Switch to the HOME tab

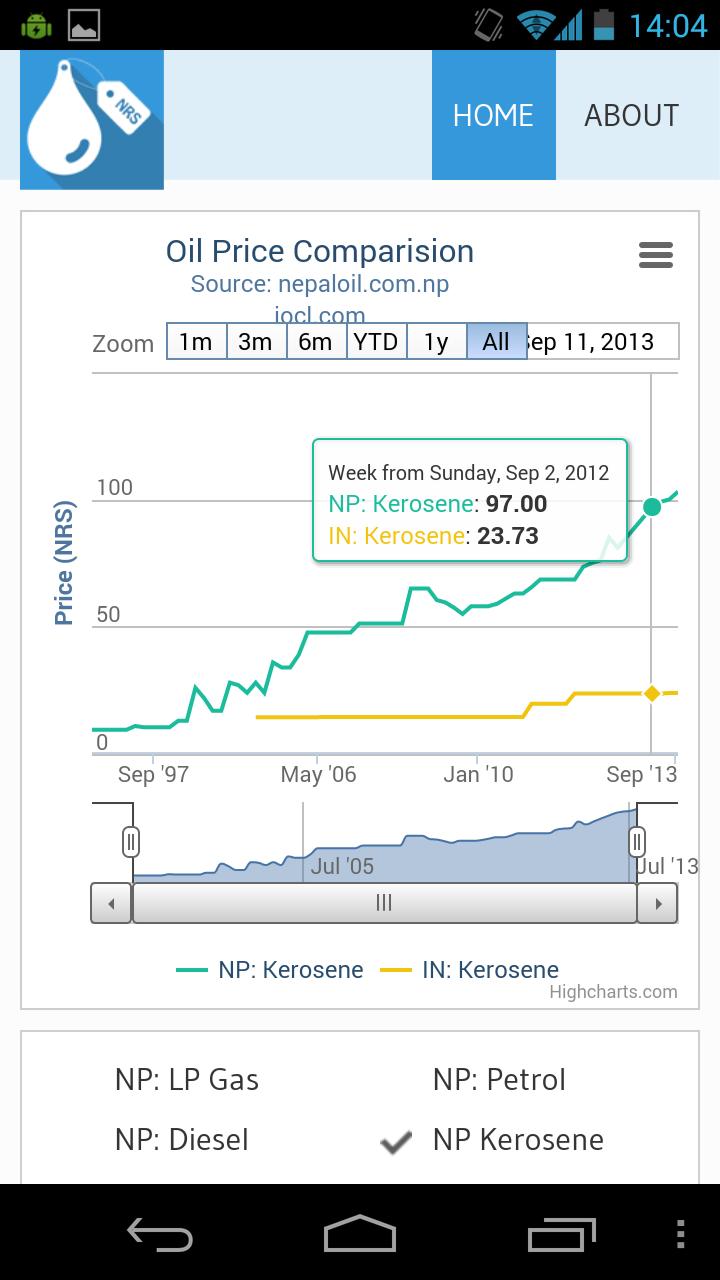tap(493, 115)
